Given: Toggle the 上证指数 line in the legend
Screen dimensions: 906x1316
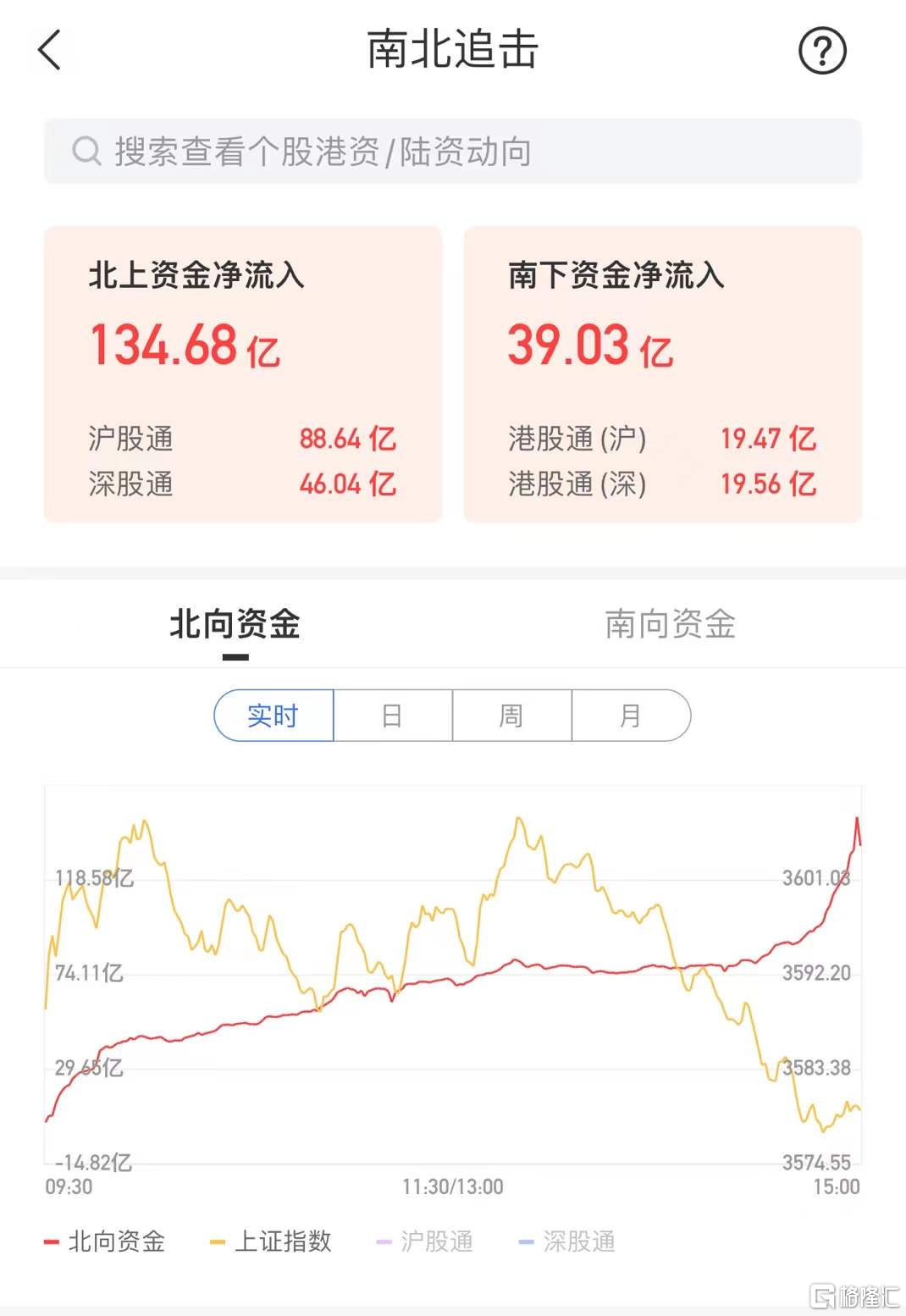Looking at the screenshot, I should coord(272,1241).
